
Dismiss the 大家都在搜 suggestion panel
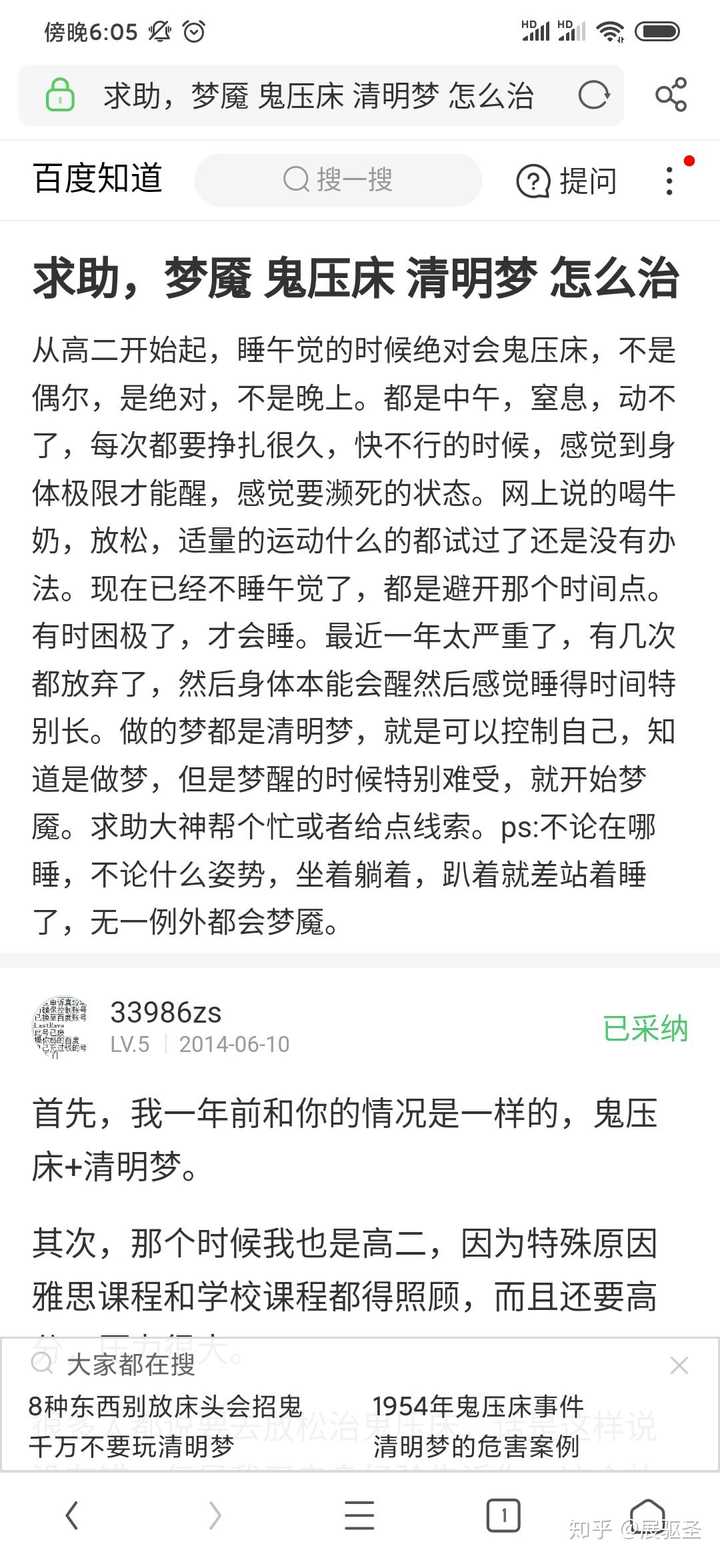tap(679, 1365)
